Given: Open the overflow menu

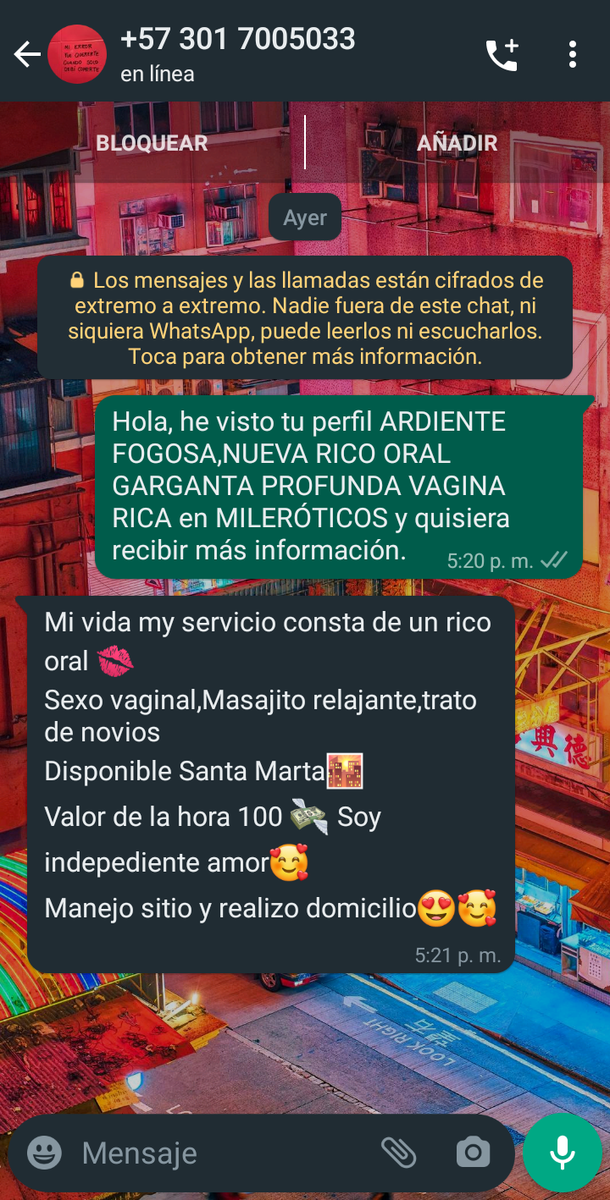Looking at the screenshot, I should pyautogui.click(x=572, y=54).
